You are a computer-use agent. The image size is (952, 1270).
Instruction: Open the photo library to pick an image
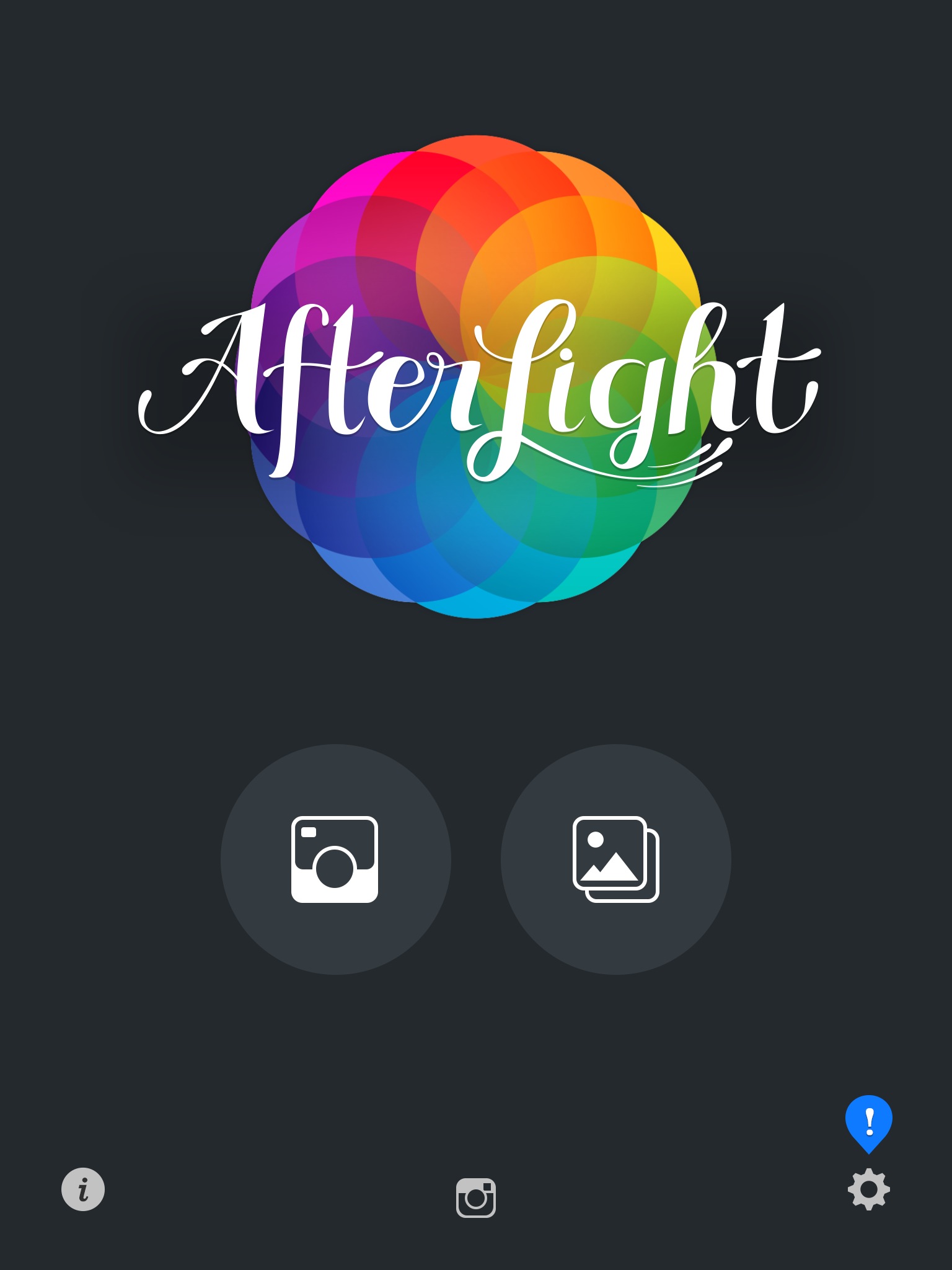pos(615,859)
